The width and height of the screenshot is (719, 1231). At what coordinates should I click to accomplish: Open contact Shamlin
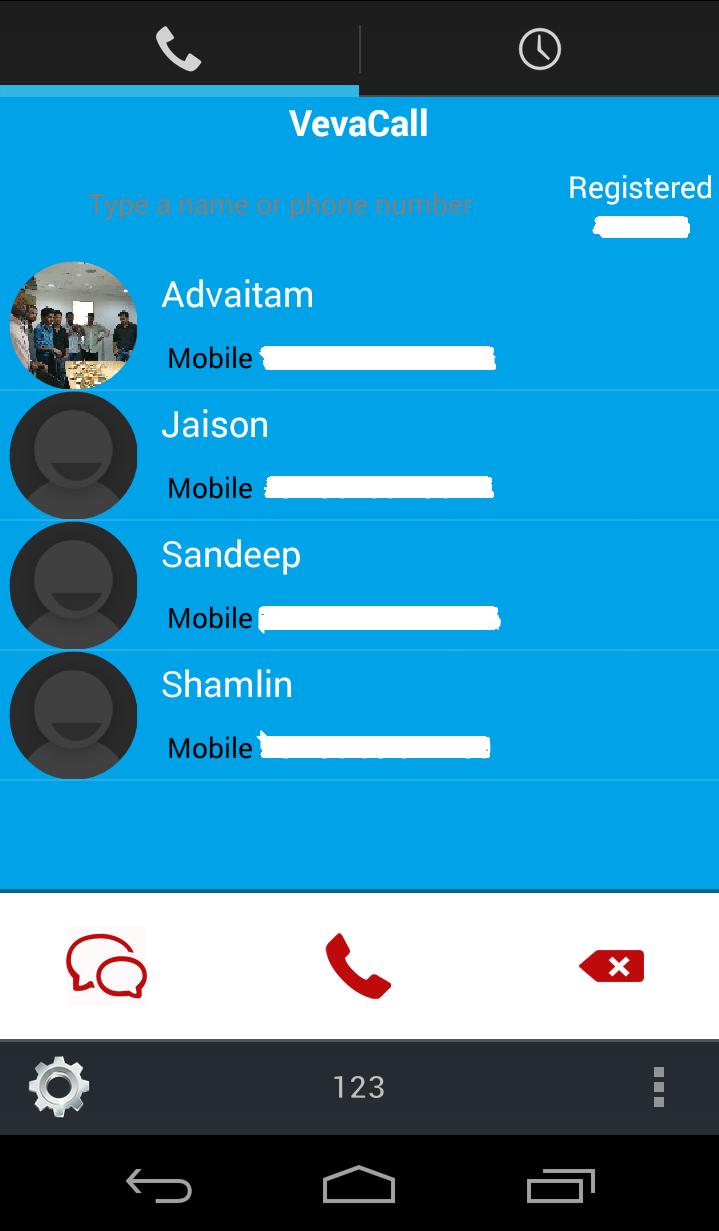tap(359, 715)
